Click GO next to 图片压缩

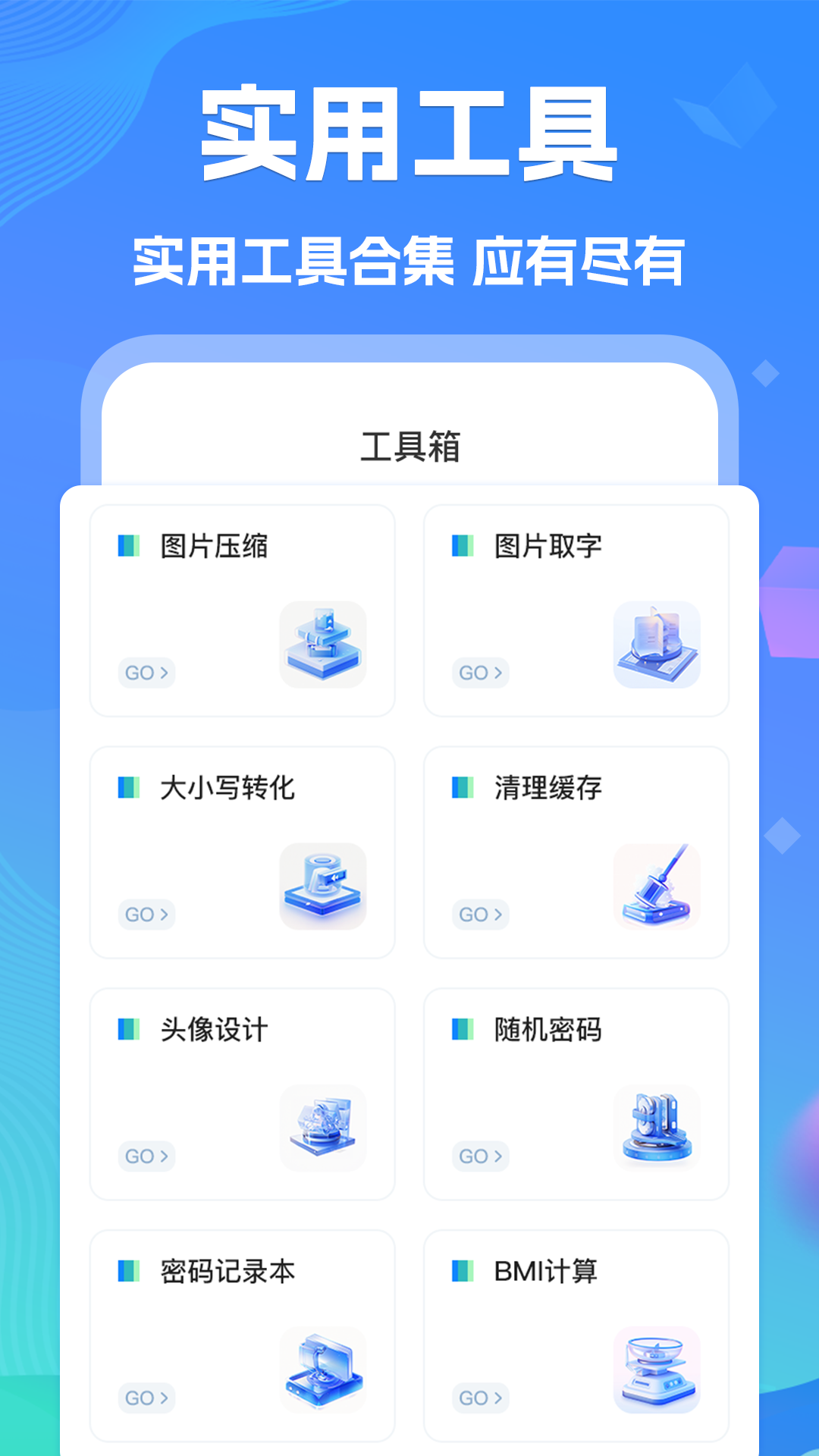click(146, 673)
